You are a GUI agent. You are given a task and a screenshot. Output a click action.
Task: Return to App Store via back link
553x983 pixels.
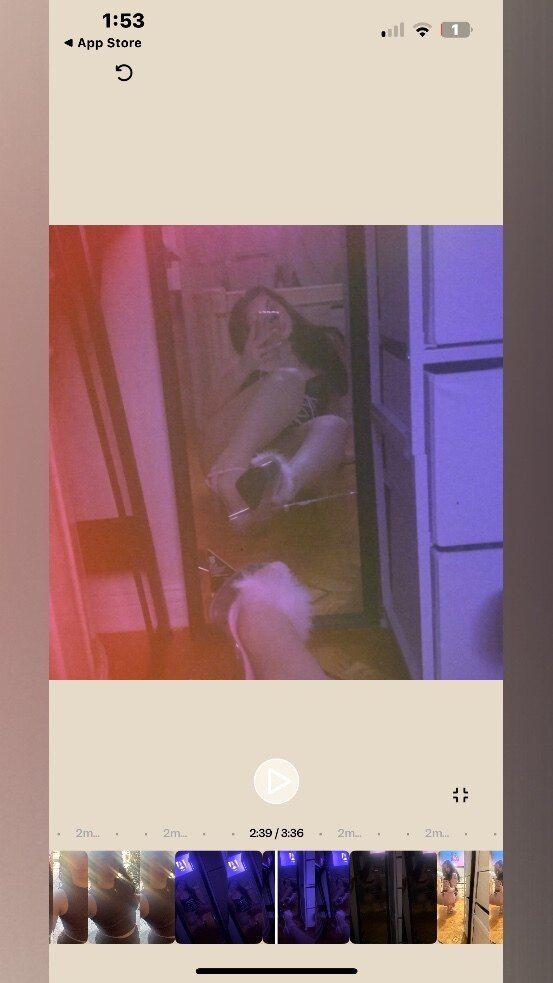pyautogui.click(x=103, y=43)
